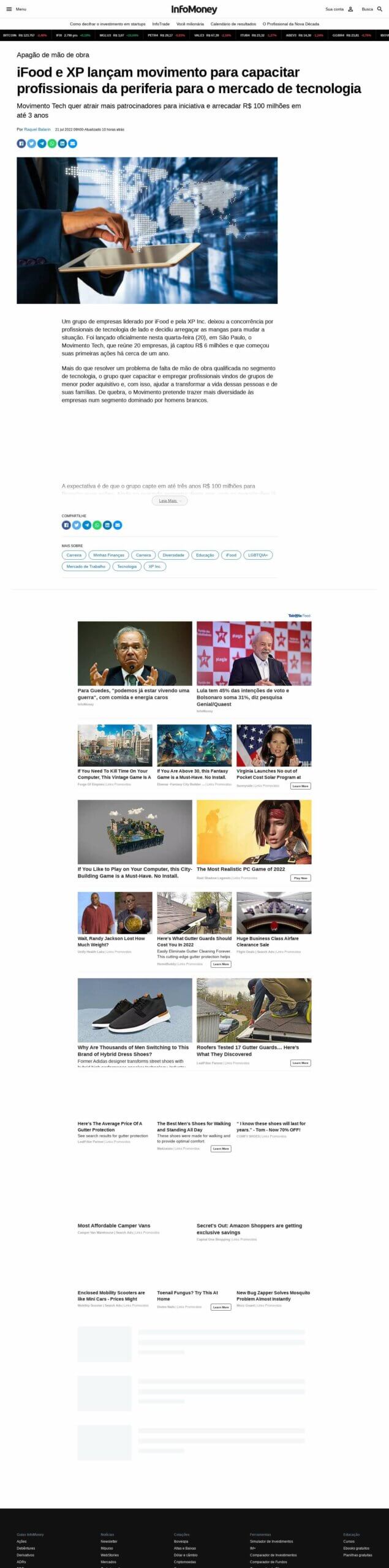Open Sua conta account page
The width and height of the screenshot is (389, 1568).
pyautogui.click(x=339, y=9)
